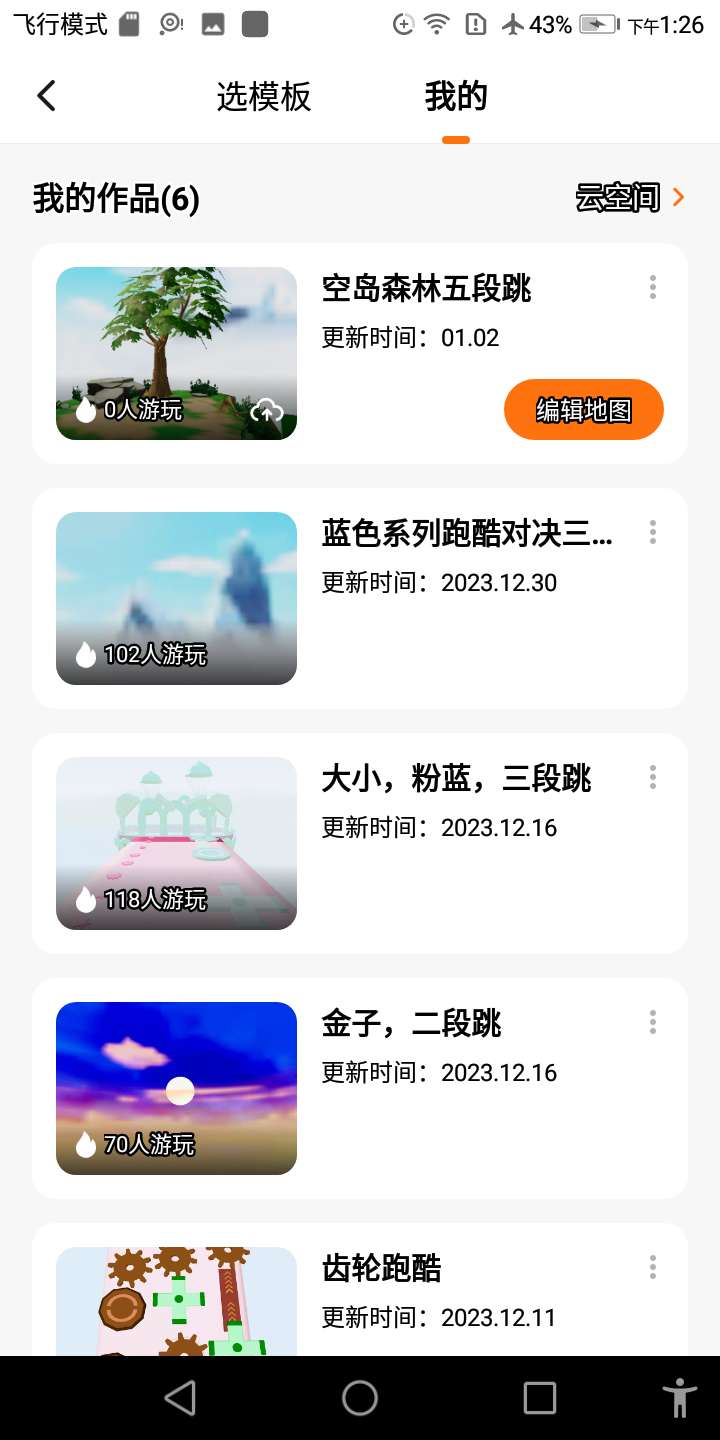
Task: Show more options for 蓝色系列跑酷对决三
Action: click(x=653, y=533)
